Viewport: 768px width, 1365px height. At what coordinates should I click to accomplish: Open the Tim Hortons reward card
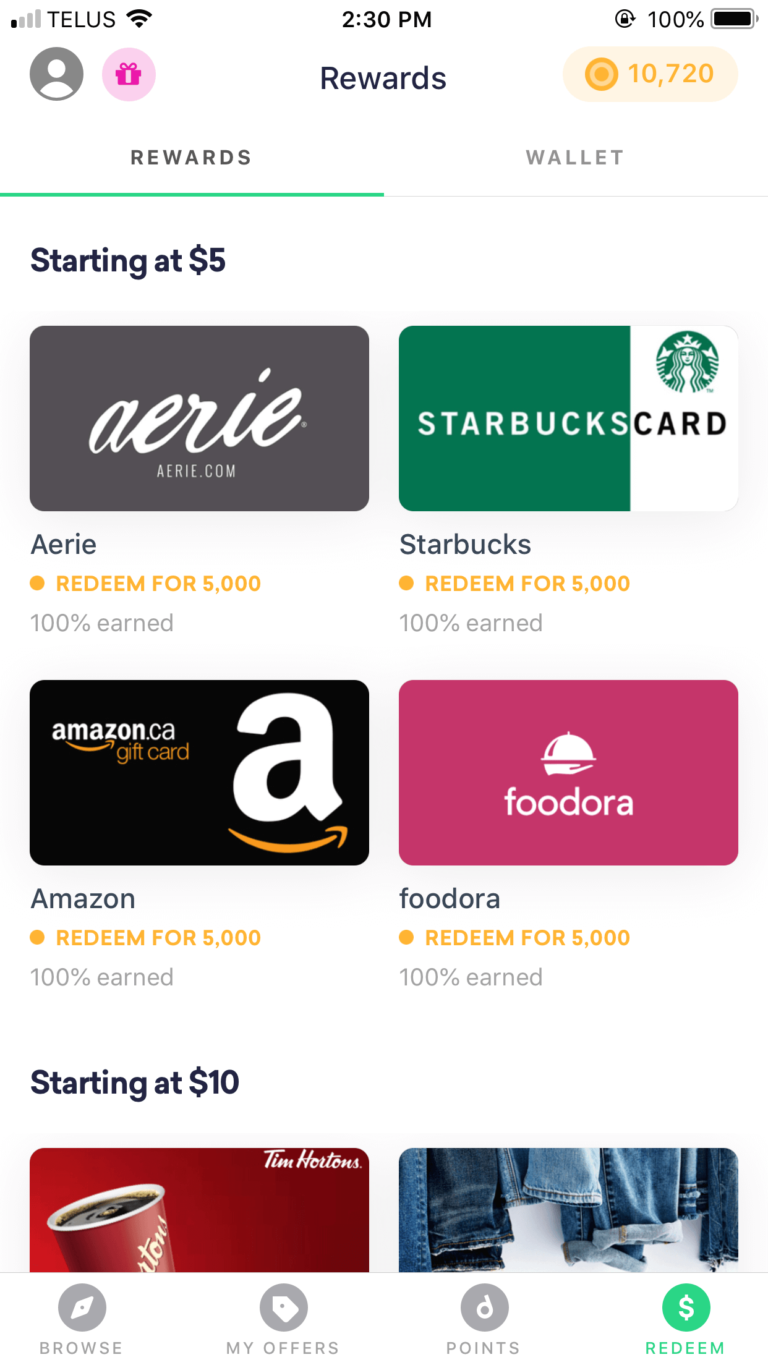pos(199,1210)
